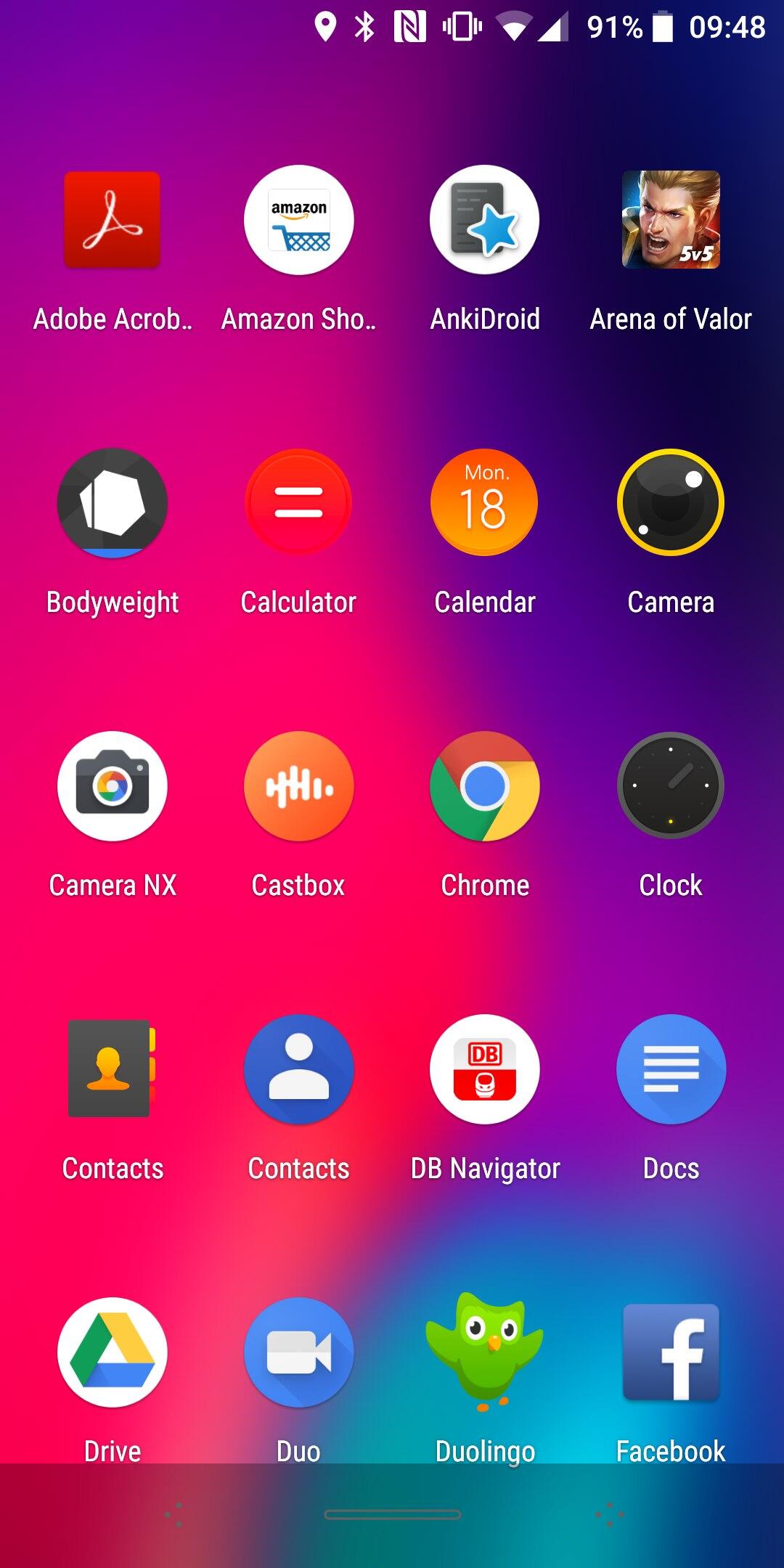Open Adobe Acrobat app
The width and height of the screenshot is (784, 1568).
pyautogui.click(x=112, y=220)
